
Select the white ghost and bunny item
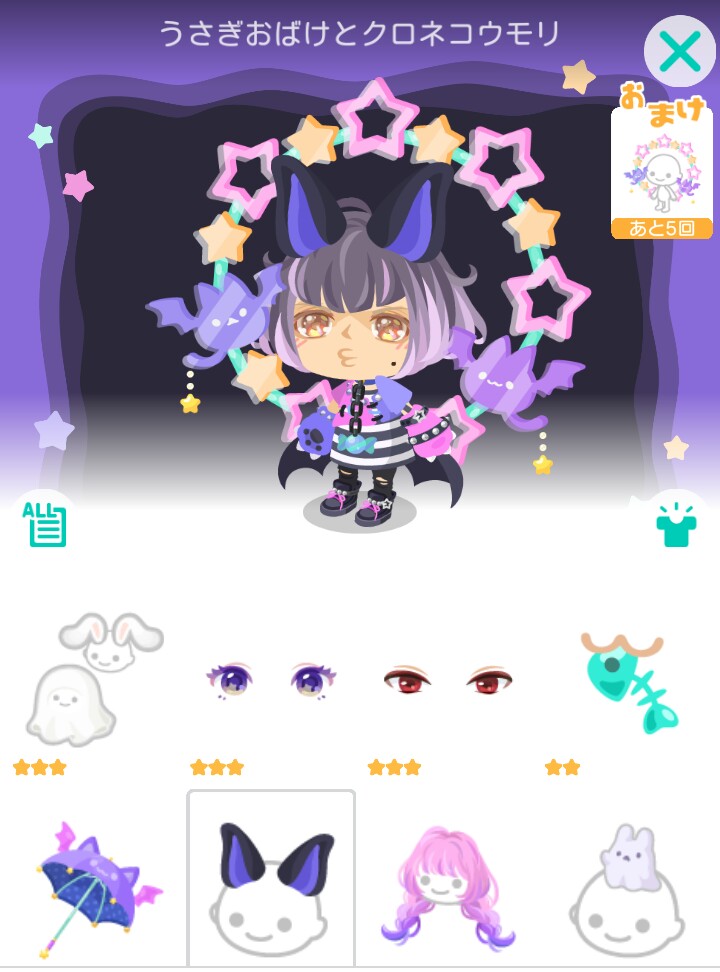click(93, 680)
